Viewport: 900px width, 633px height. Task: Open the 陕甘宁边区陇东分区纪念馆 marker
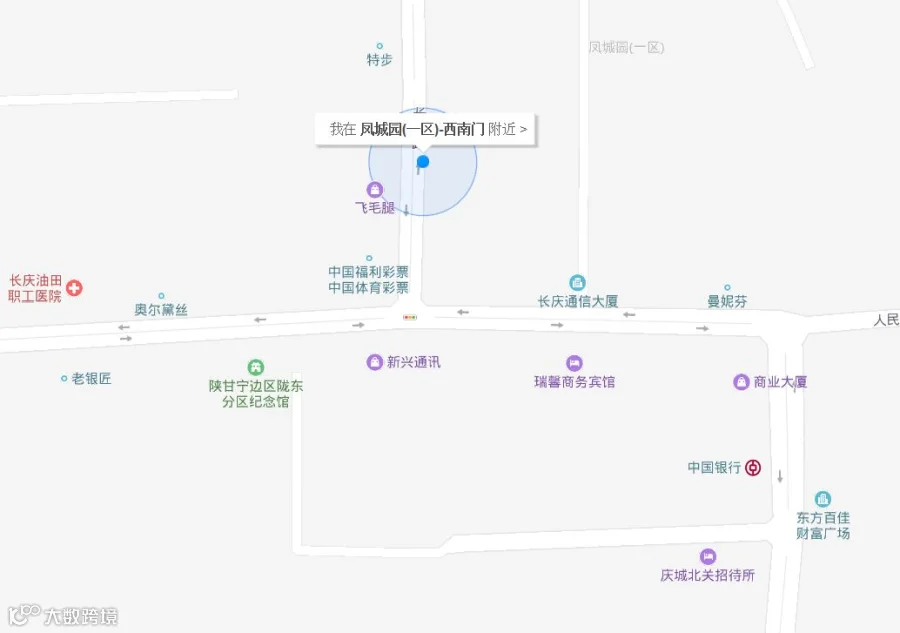click(255, 367)
